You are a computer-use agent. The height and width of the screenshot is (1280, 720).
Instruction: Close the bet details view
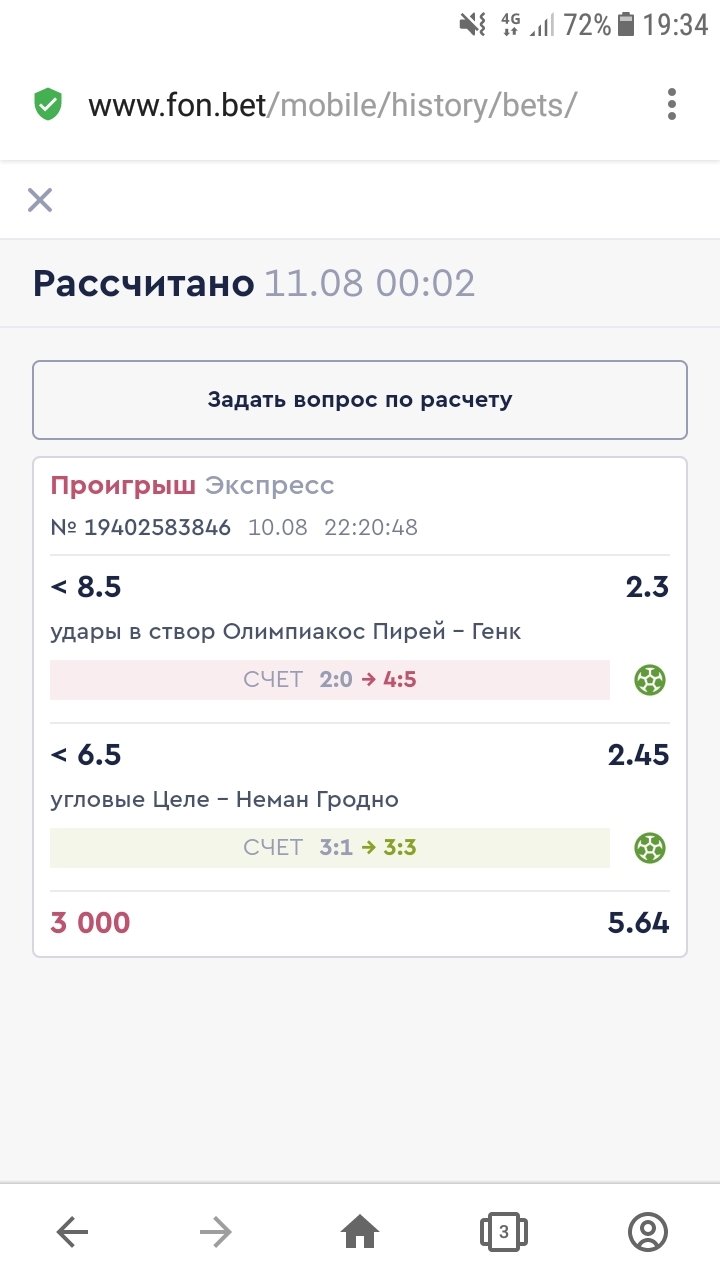40,200
